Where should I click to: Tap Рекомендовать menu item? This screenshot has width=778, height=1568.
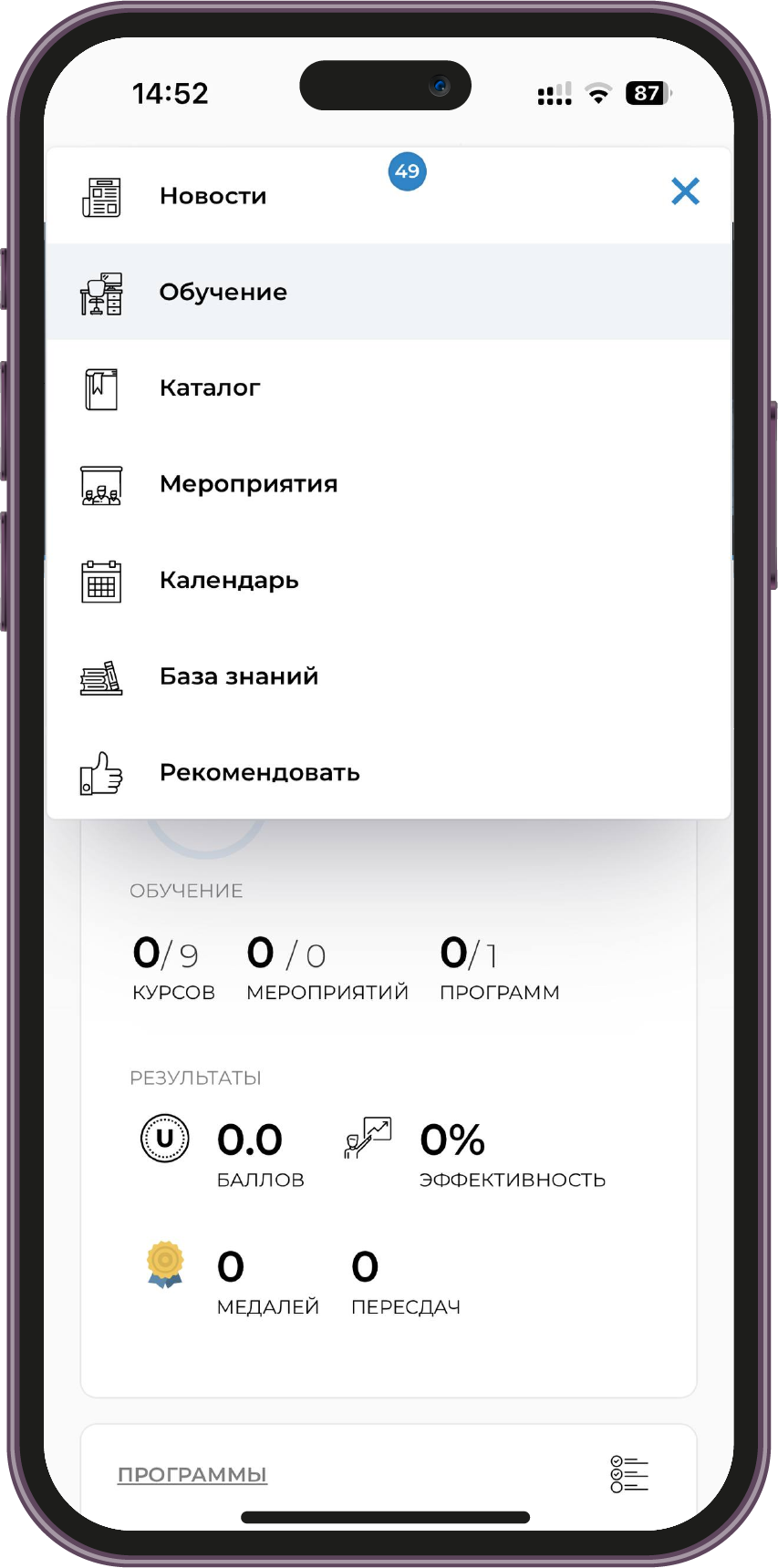(x=259, y=773)
